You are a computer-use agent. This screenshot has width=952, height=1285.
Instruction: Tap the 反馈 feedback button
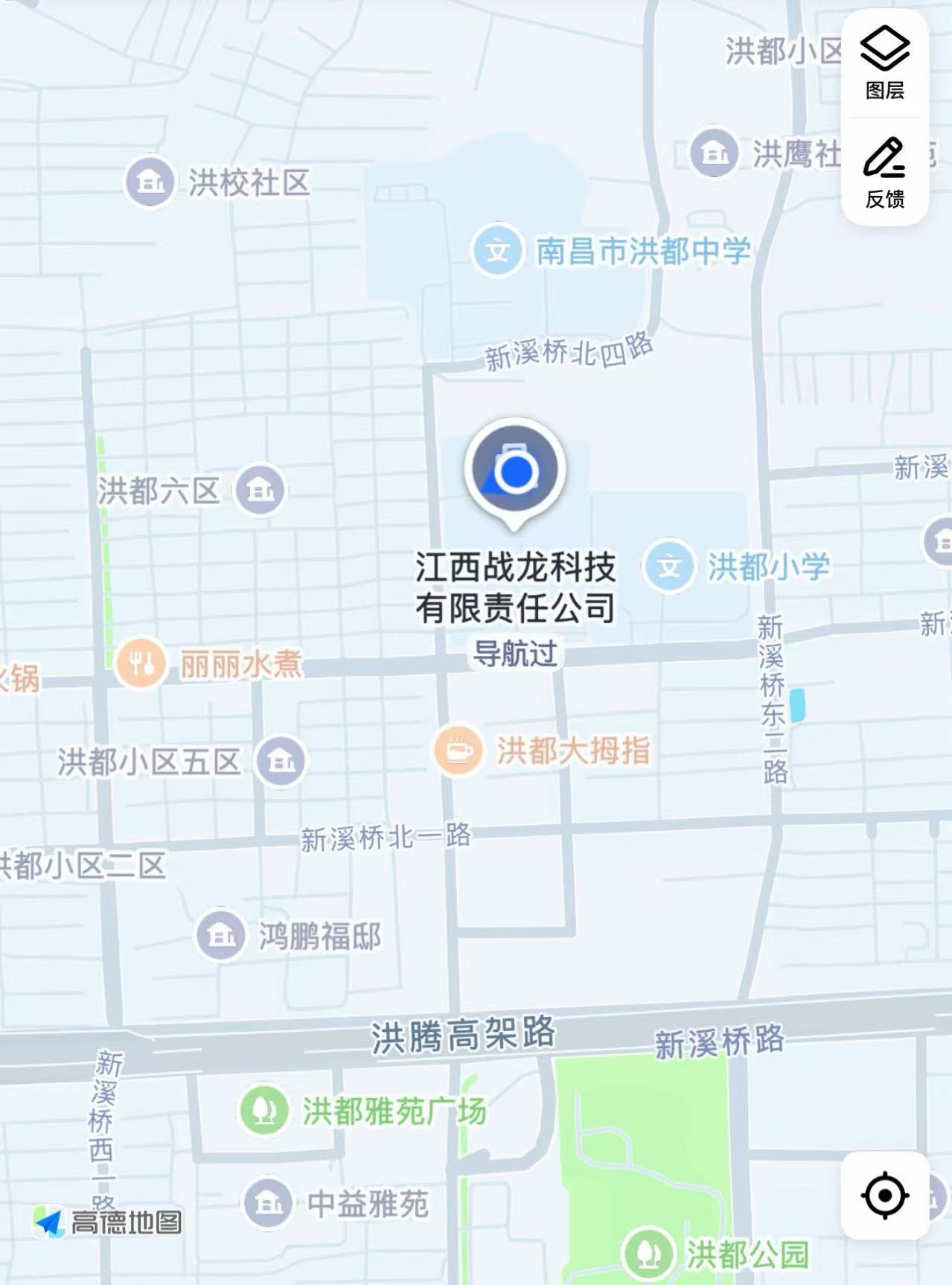coord(884,173)
